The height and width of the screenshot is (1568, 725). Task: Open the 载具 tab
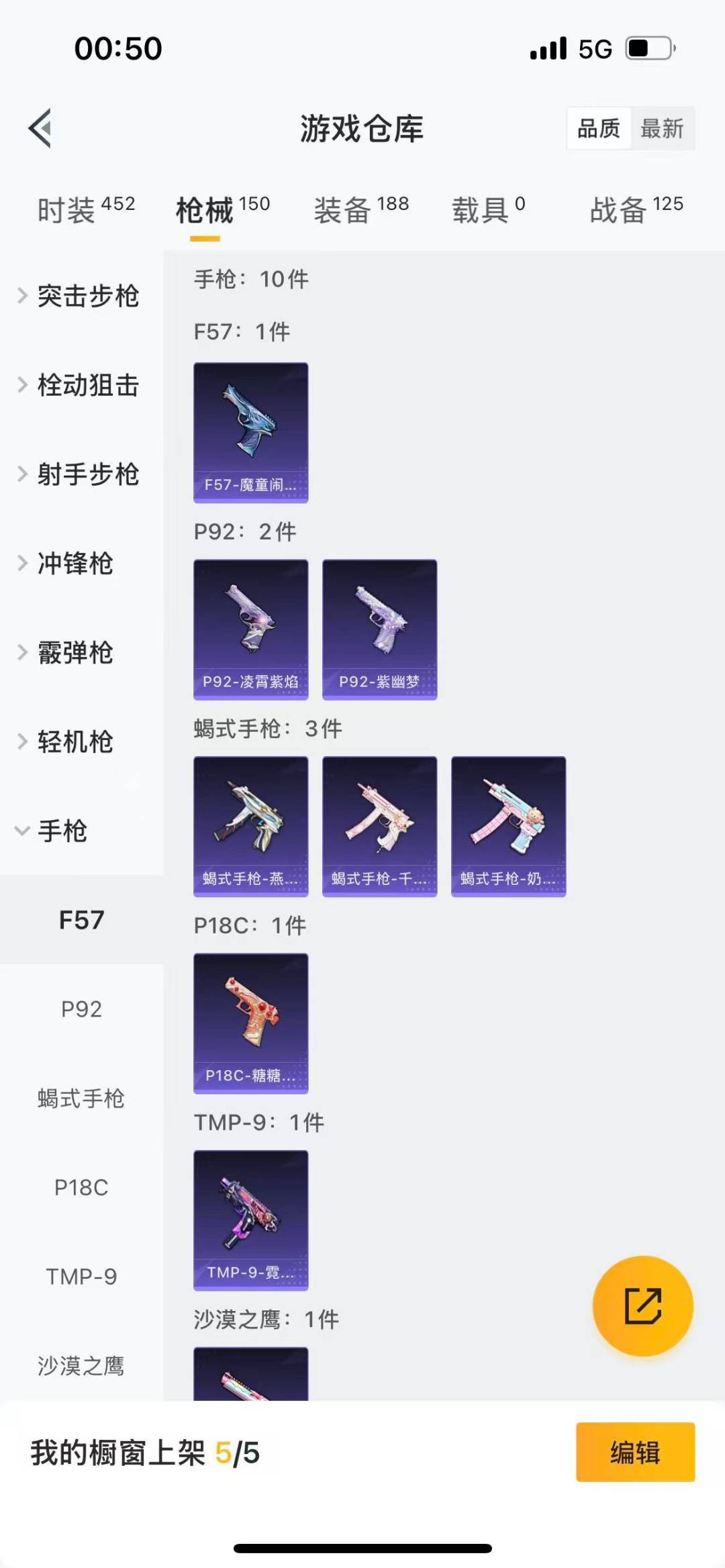coord(488,210)
